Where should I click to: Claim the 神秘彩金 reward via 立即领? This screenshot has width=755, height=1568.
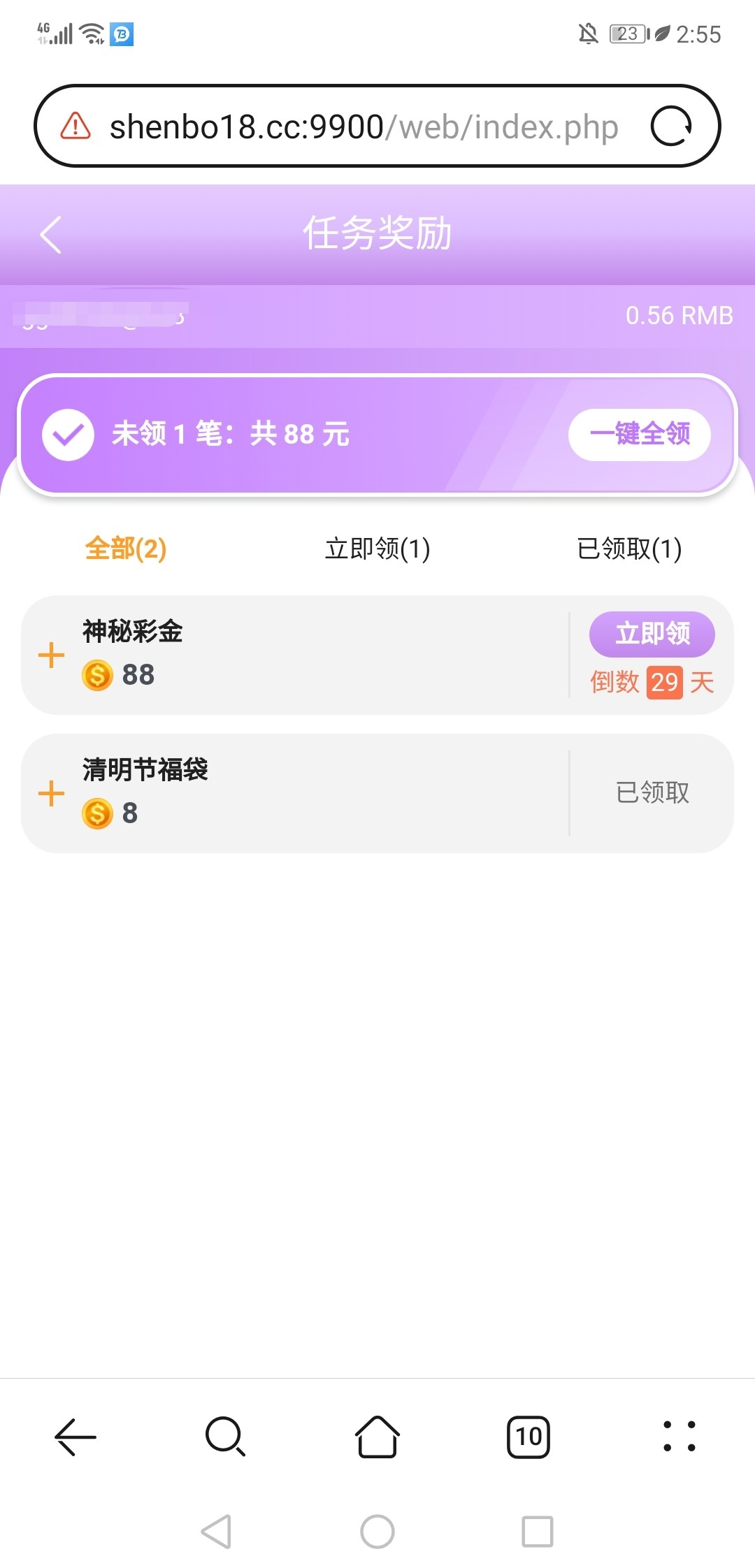(x=652, y=634)
